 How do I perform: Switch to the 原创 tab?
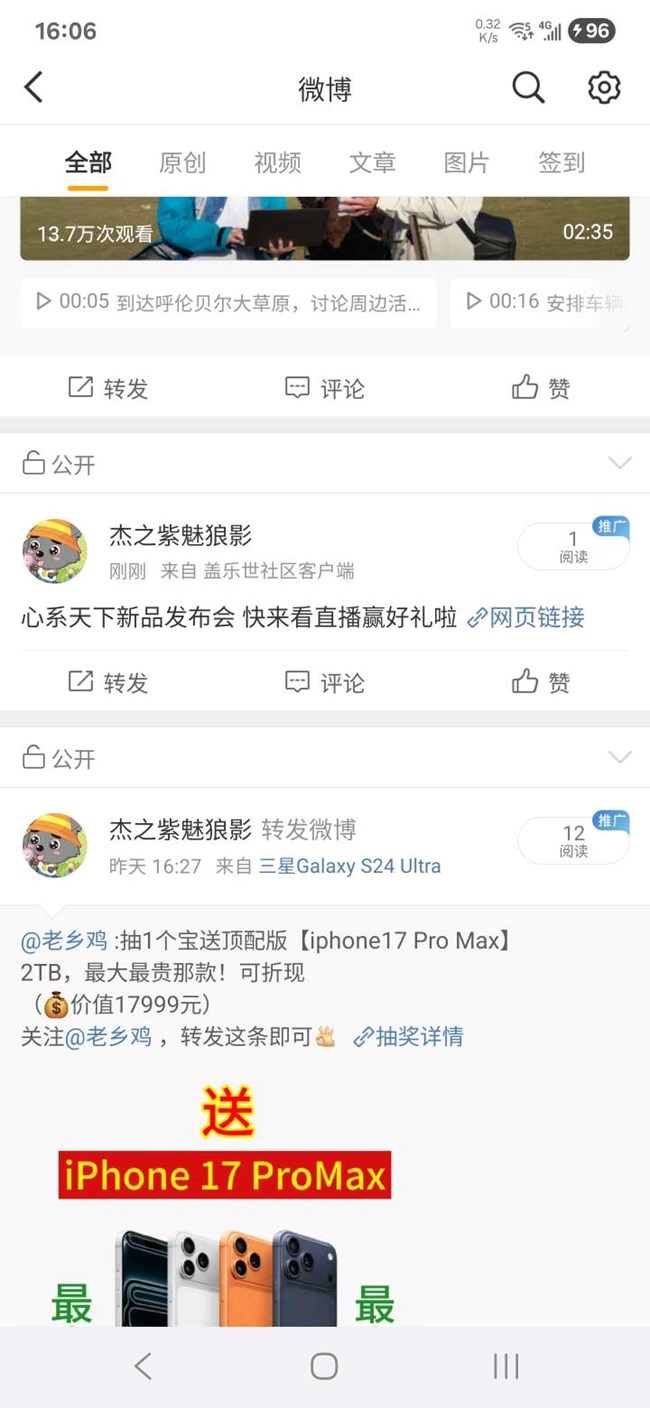(182, 163)
